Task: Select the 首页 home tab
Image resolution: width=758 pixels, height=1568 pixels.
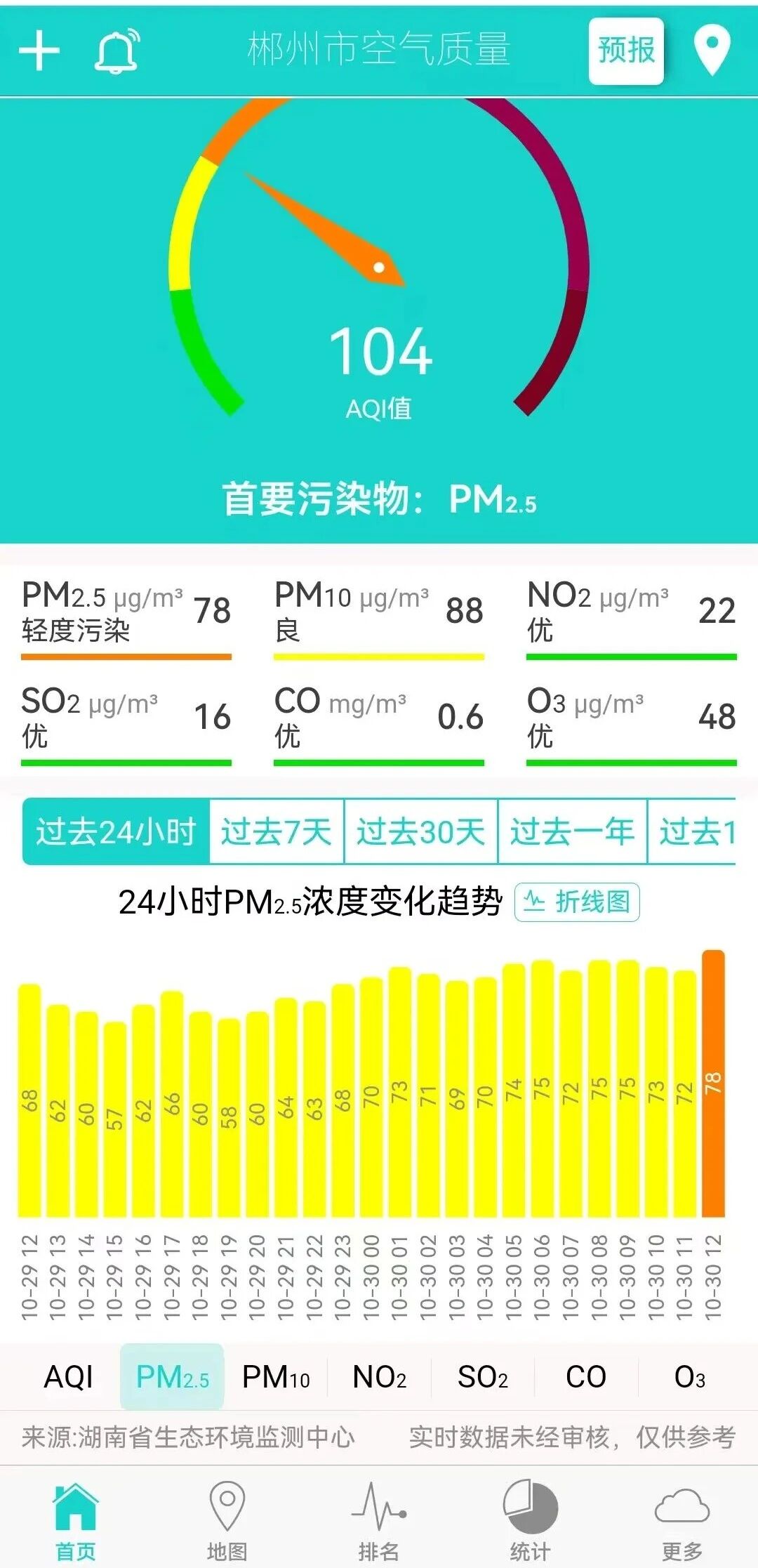Action: click(75, 1520)
